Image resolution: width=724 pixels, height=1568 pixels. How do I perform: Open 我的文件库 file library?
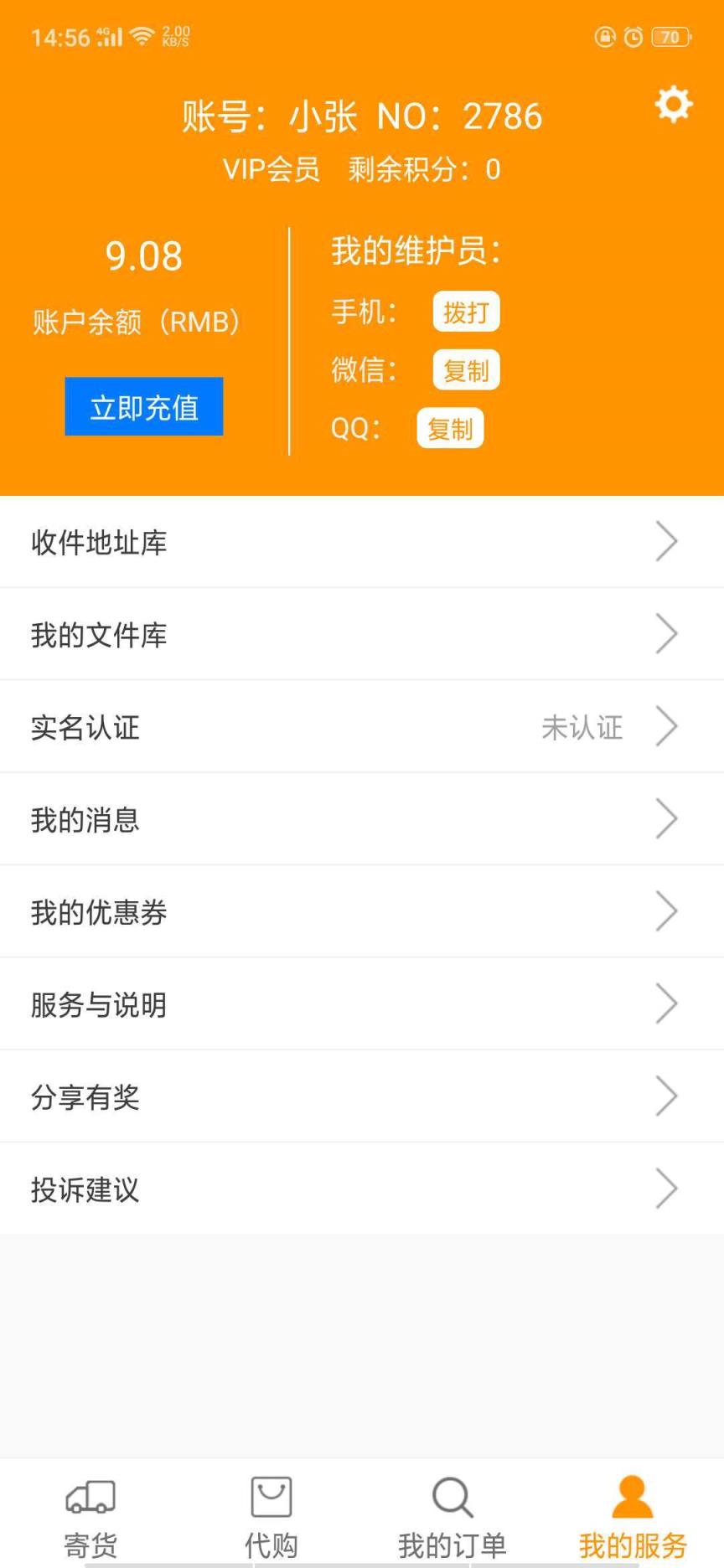click(x=362, y=634)
